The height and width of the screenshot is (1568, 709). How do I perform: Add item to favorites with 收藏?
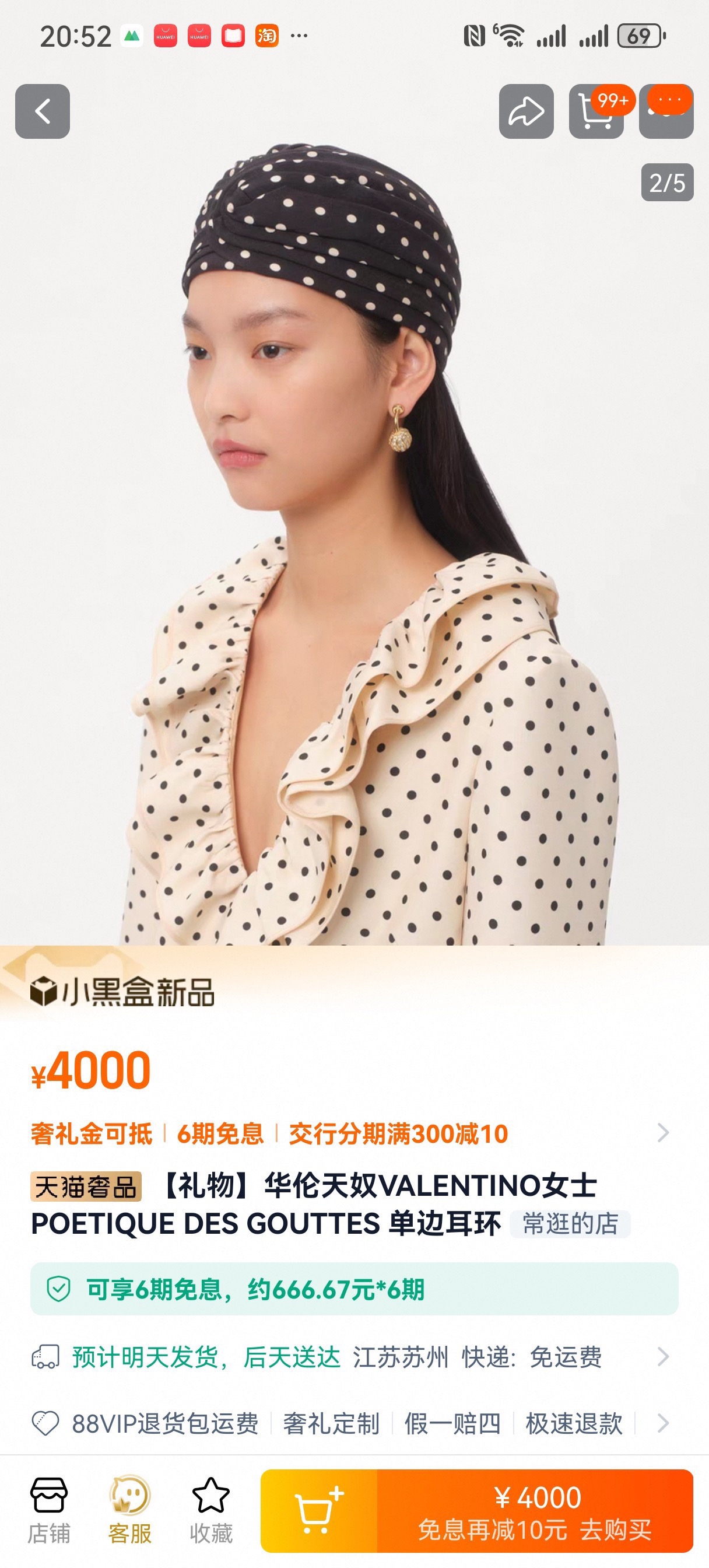[210, 1511]
